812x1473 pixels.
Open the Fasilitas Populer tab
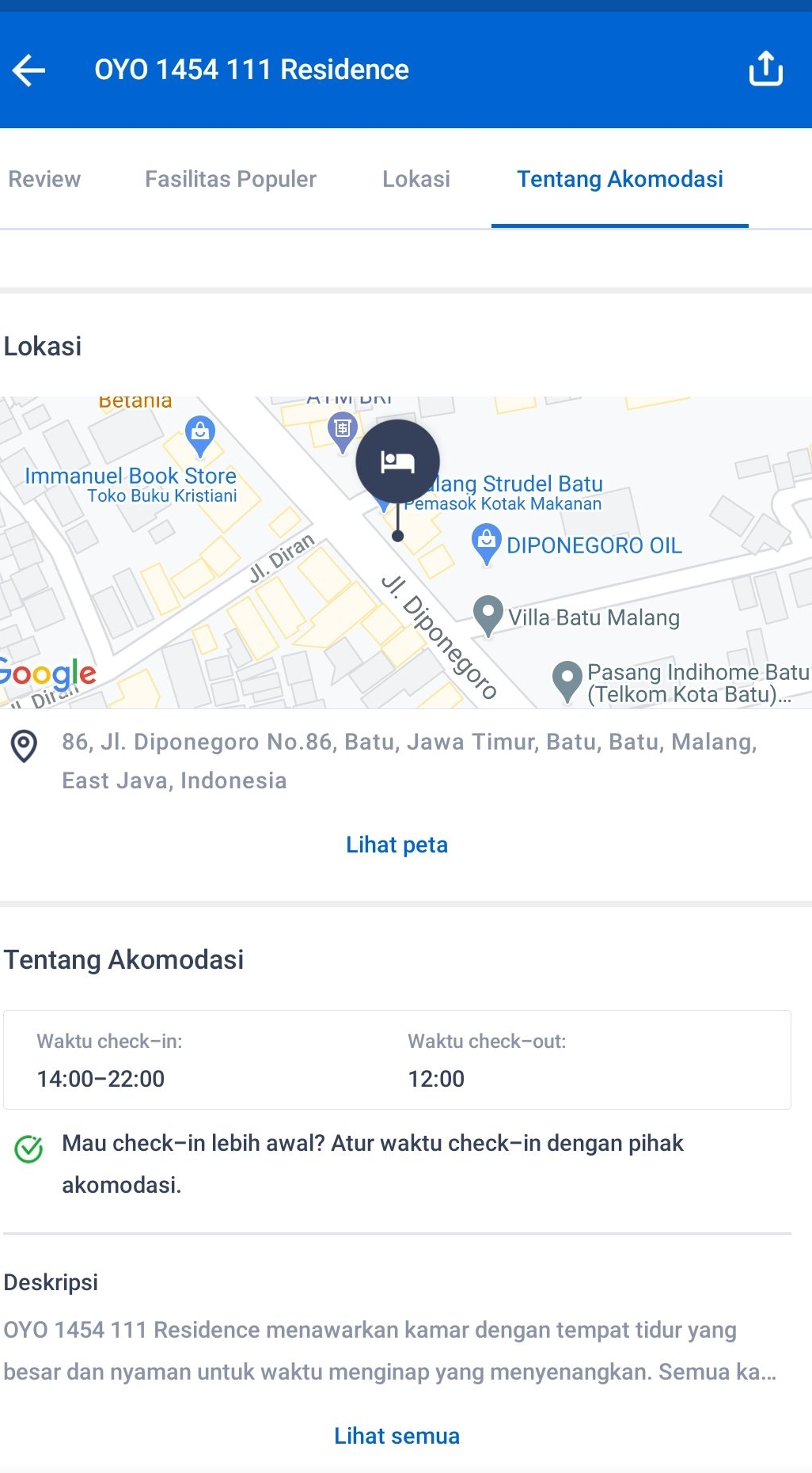230,179
